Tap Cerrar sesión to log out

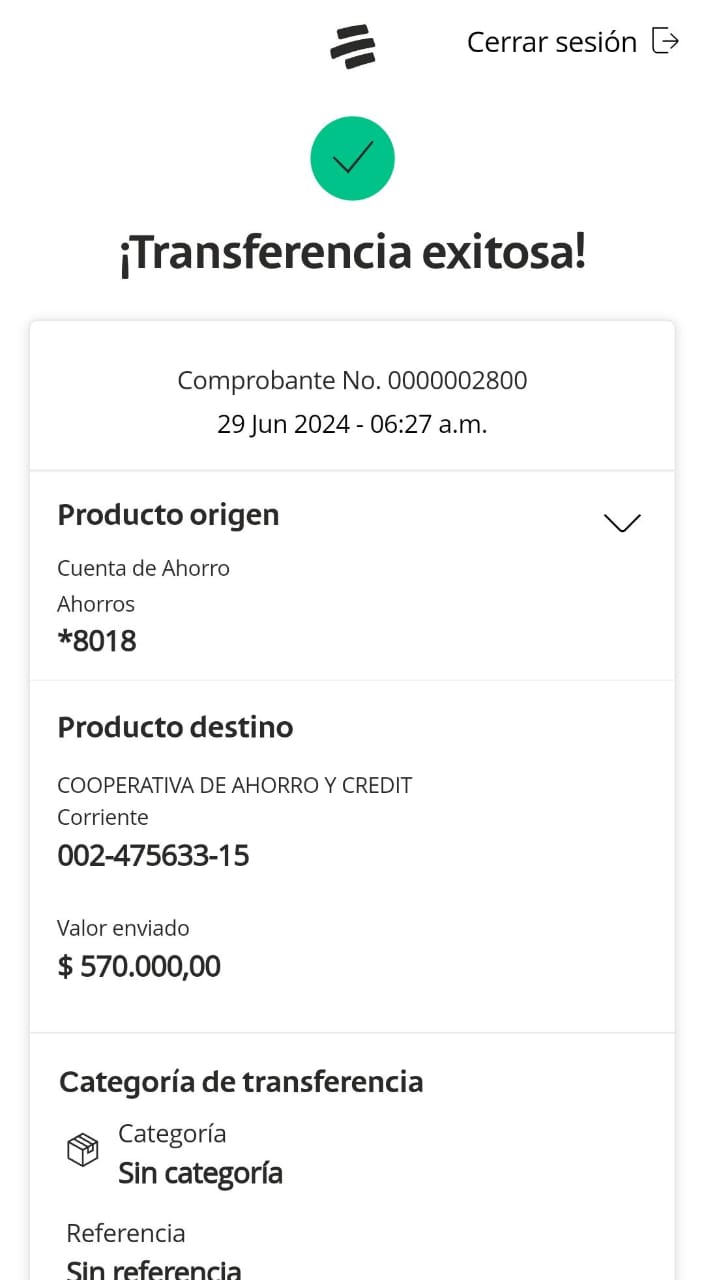coord(572,42)
